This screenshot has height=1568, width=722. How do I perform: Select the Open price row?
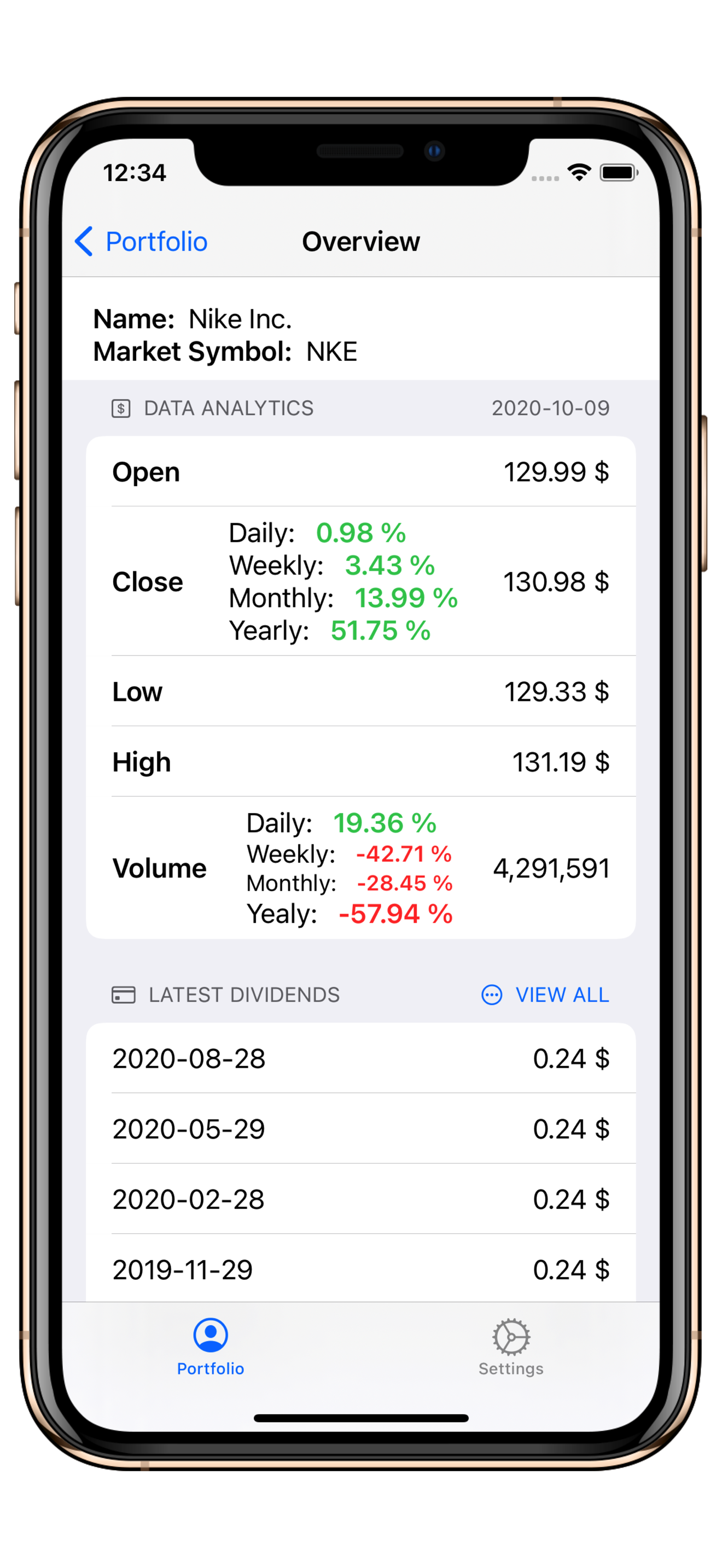(x=360, y=472)
